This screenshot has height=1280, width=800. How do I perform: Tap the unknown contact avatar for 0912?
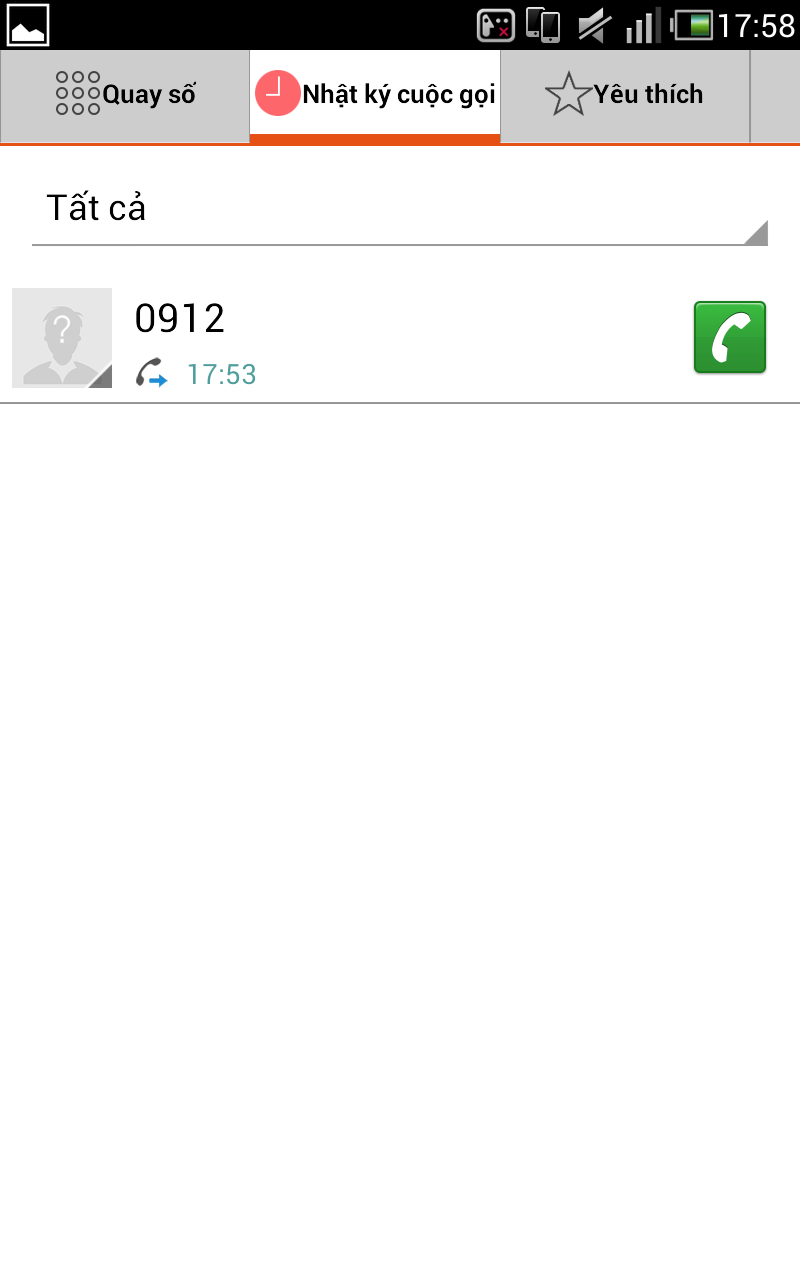(62, 338)
